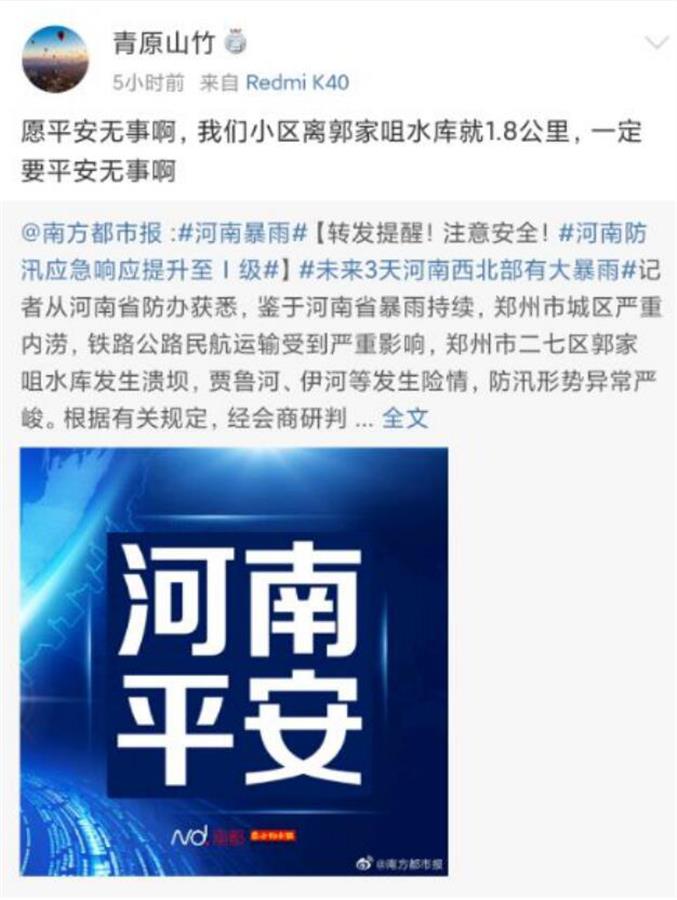Open #河南暴雨# hashtag topic
This screenshot has height=900, width=677.
tap(240, 234)
